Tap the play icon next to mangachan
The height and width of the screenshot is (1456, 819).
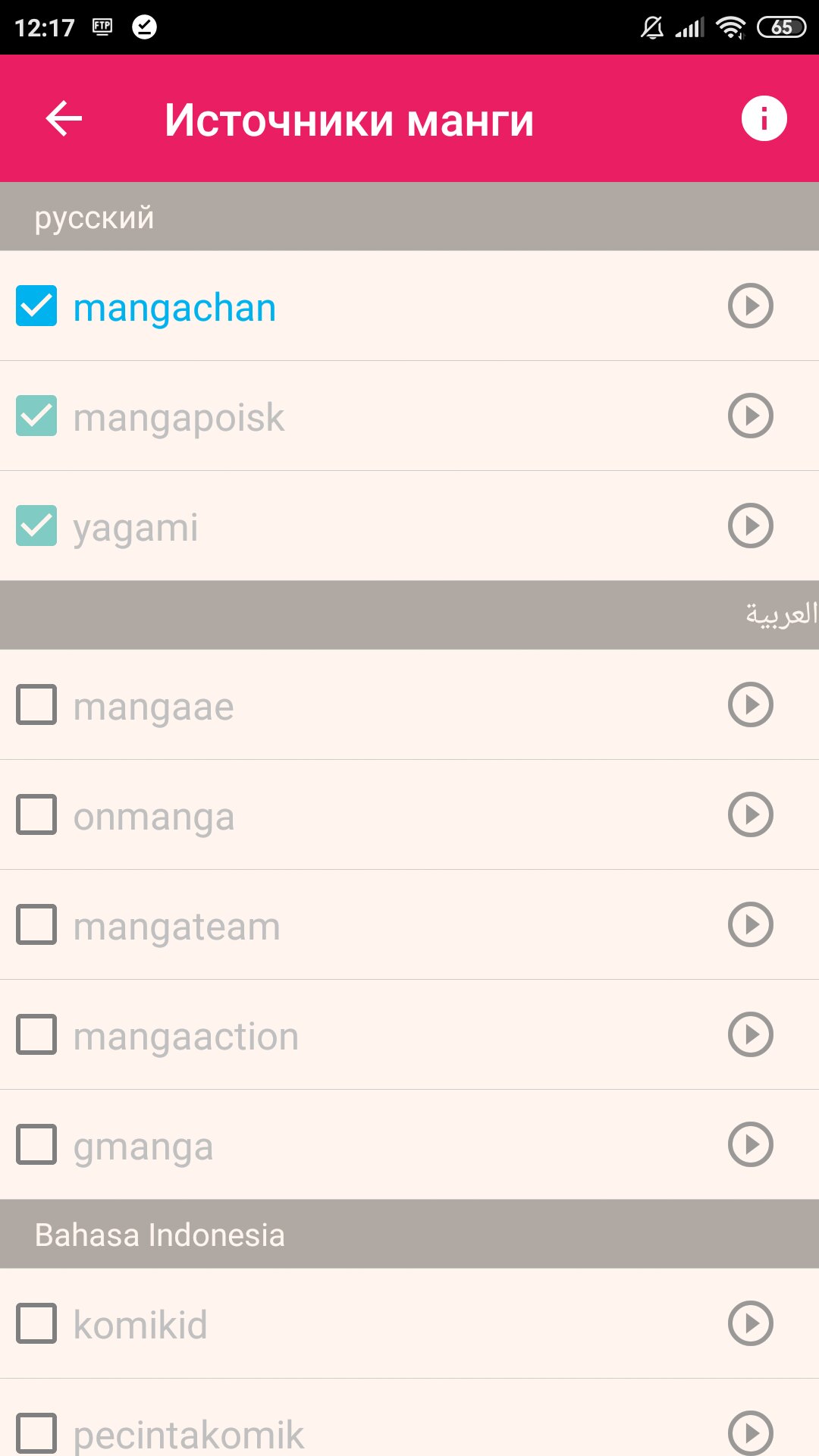751,306
